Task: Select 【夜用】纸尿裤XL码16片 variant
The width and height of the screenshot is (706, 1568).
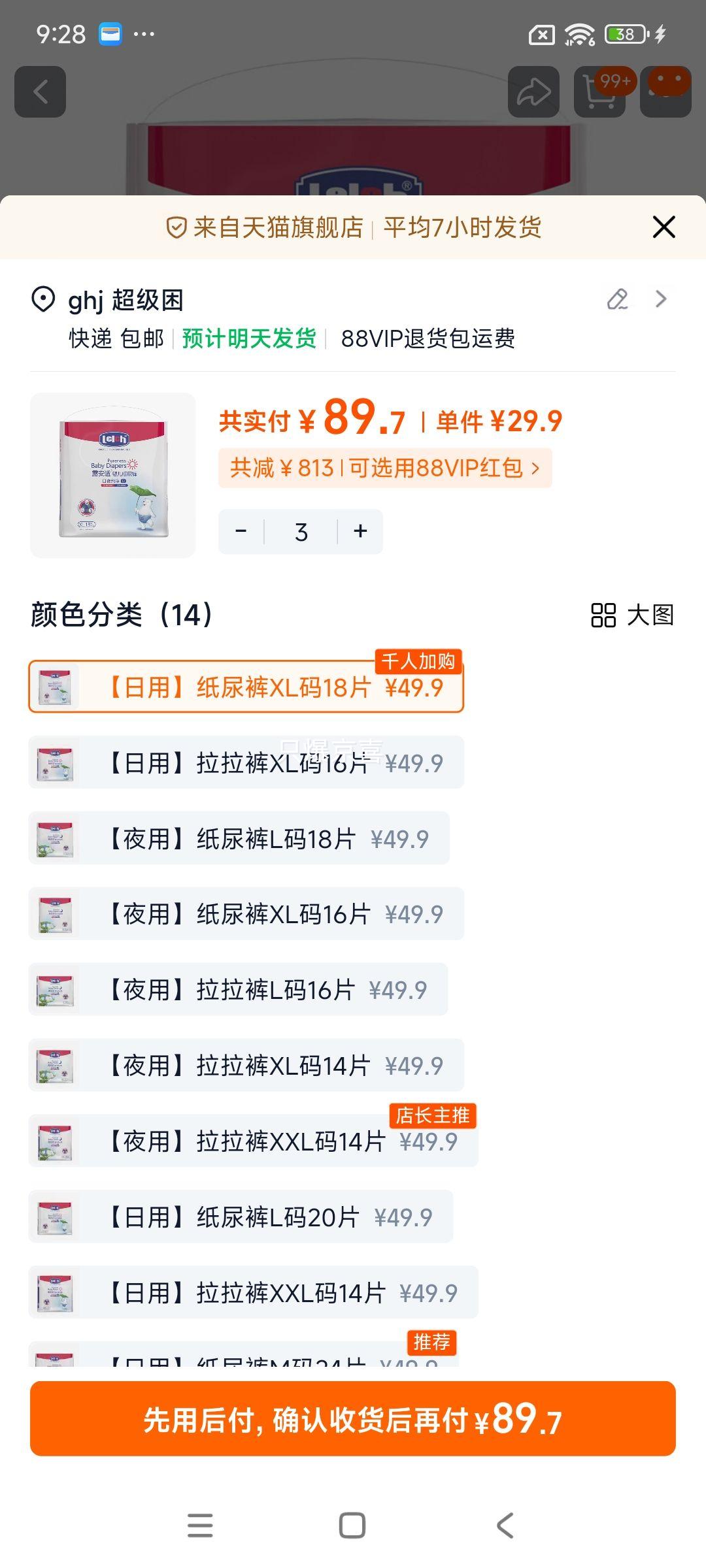Action: pyautogui.click(x=246, y=913)
